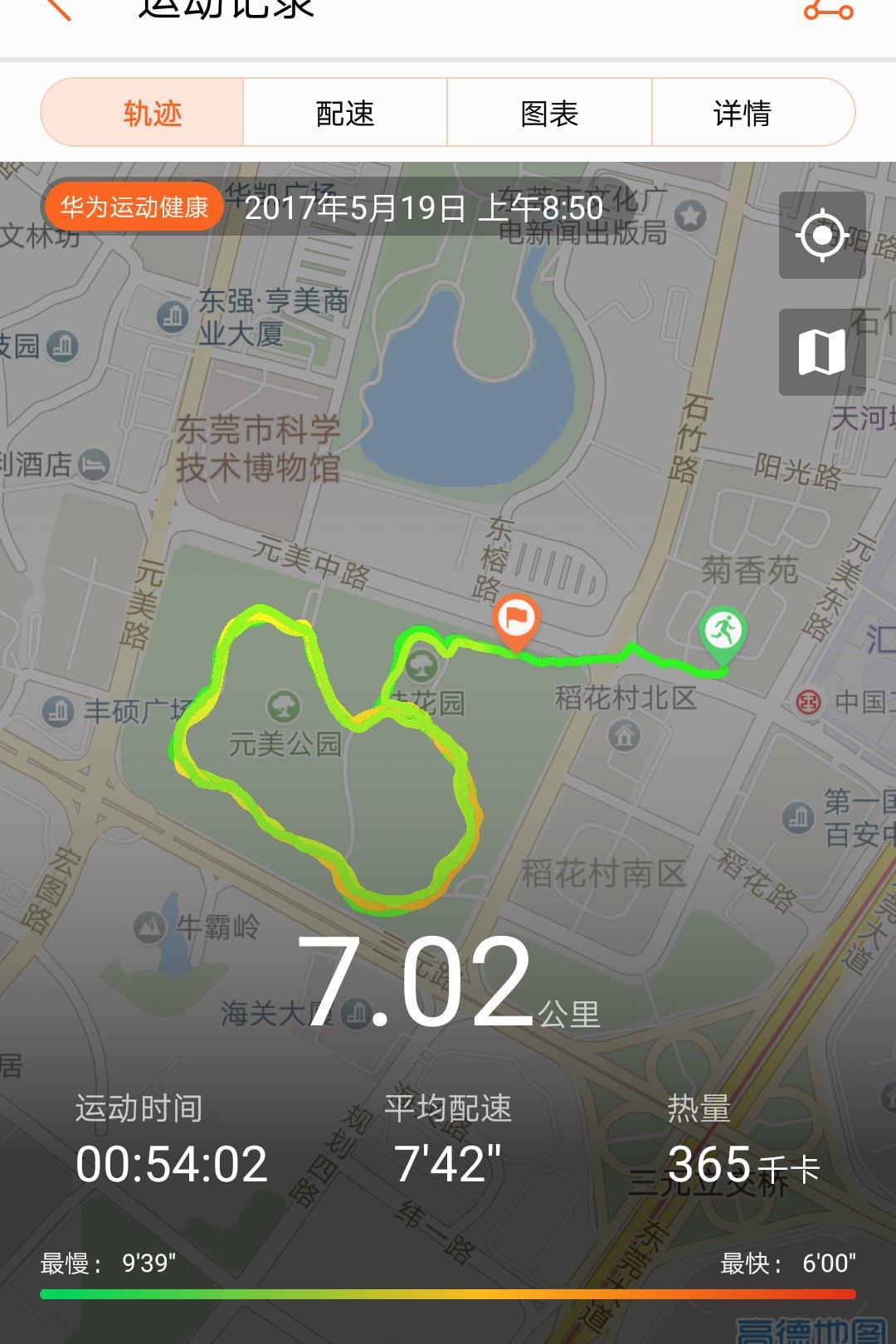The image size is (896, 1344).
Task: Open the 图表 tab
Action: [x=549, y=114]
